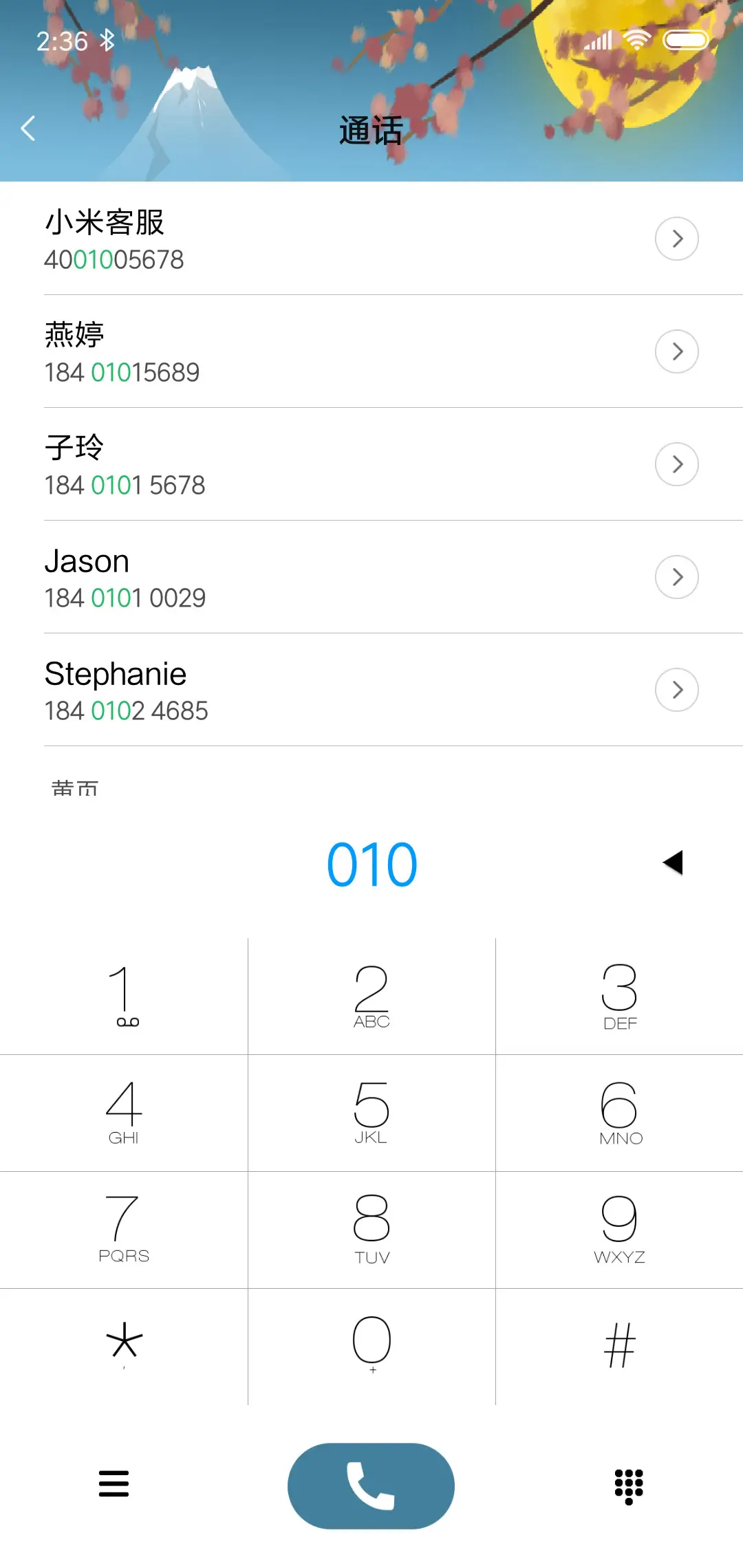This screenshot has height=1568, width=743.
Task: Delete the last dialed digit
Action: click(x=673, y=862)
